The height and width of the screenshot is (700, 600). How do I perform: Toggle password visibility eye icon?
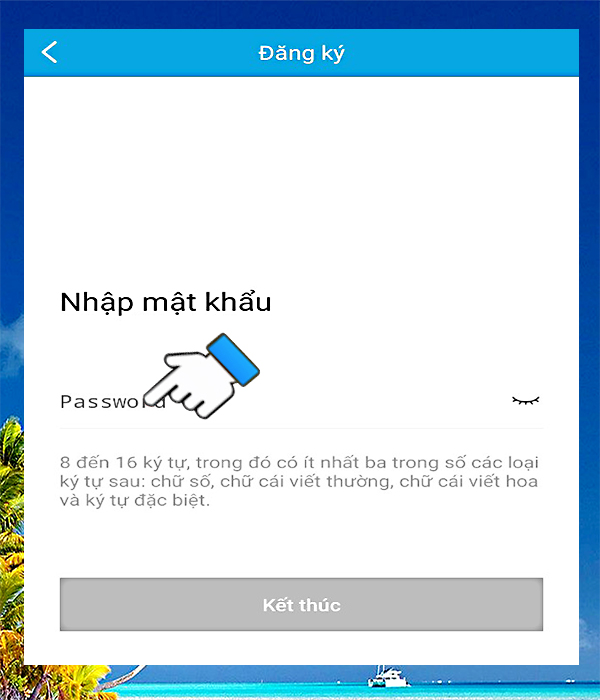coord(525,401)
